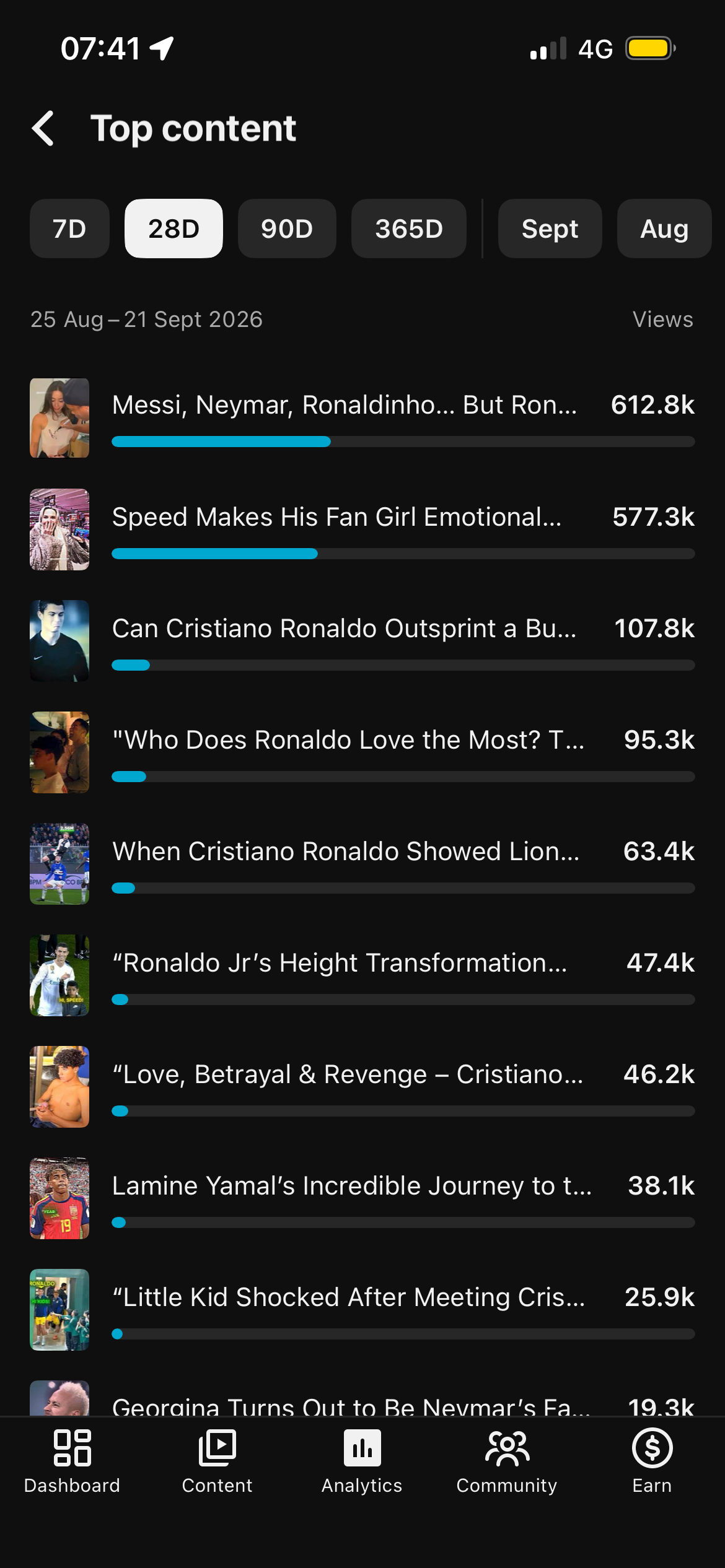Go to the Dashboard tab
This screenshot has width=725, height=1568.
click(x=72, y=1461)
